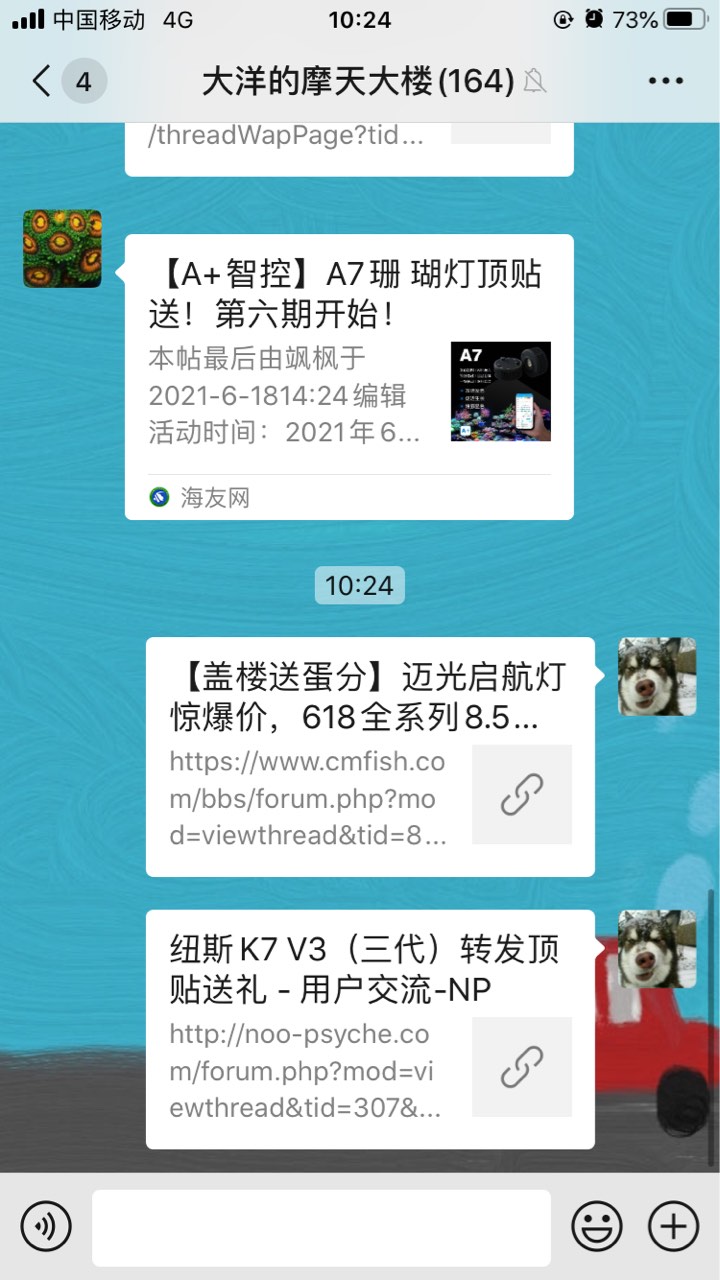
Task: Open the plus attachment menu
Action: [x=674, y=1226]
